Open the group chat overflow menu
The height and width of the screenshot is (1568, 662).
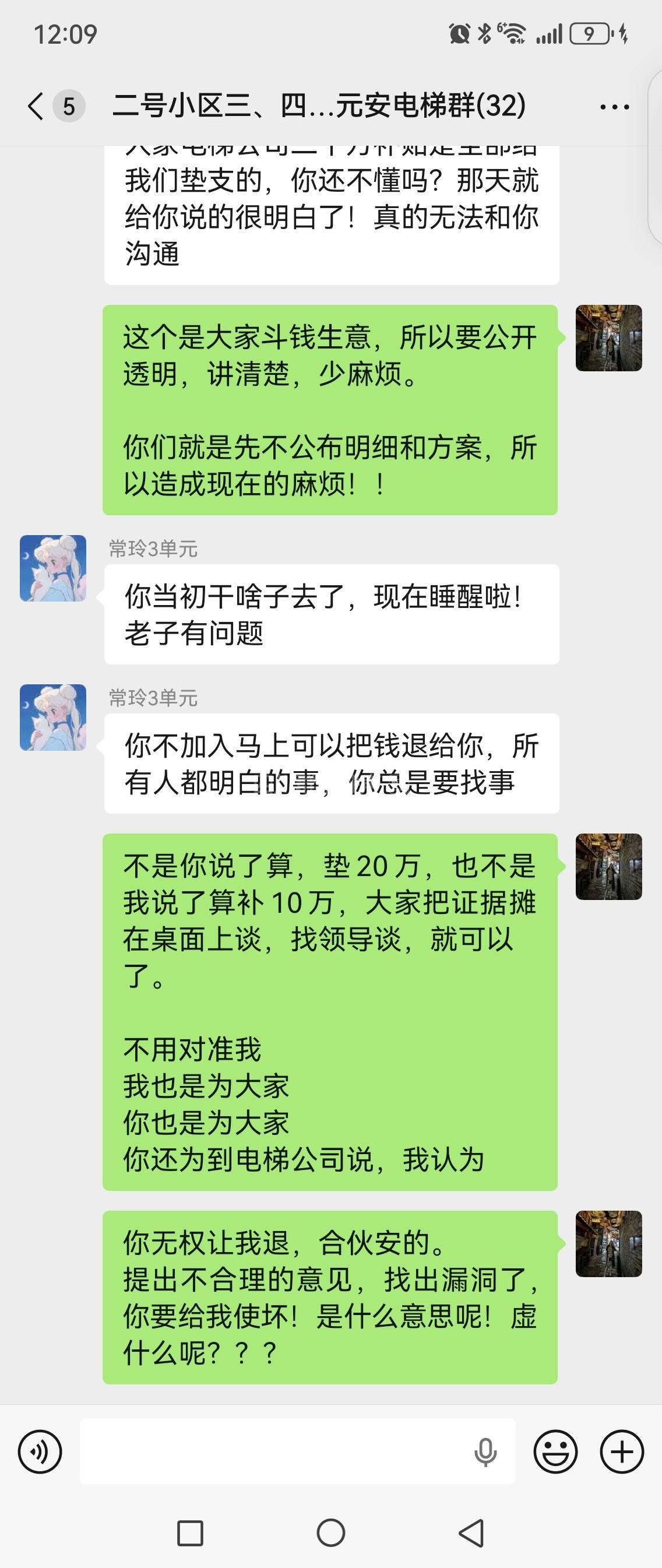pos(614,107)
